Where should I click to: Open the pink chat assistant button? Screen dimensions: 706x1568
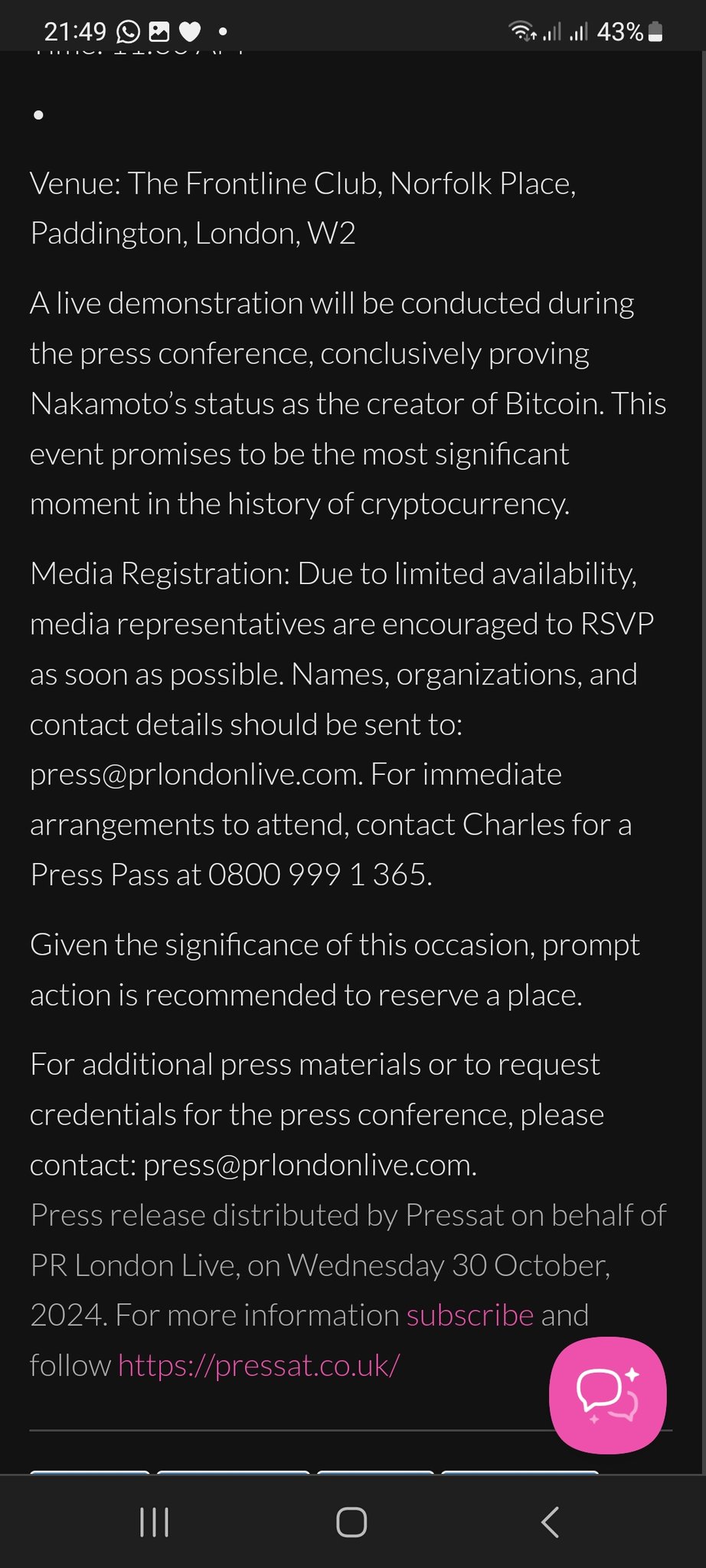pyautogui.click(x=608, y=1395)
